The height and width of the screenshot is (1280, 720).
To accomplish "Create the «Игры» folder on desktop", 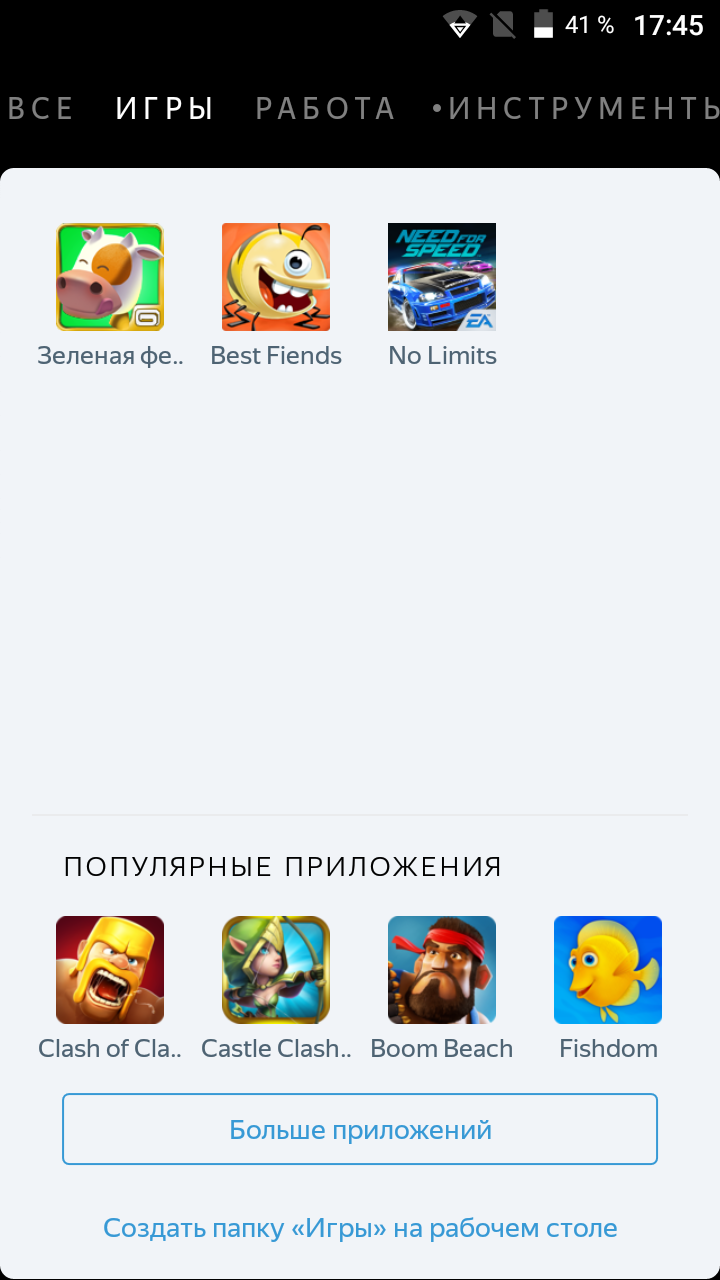I will (360, 1228).
